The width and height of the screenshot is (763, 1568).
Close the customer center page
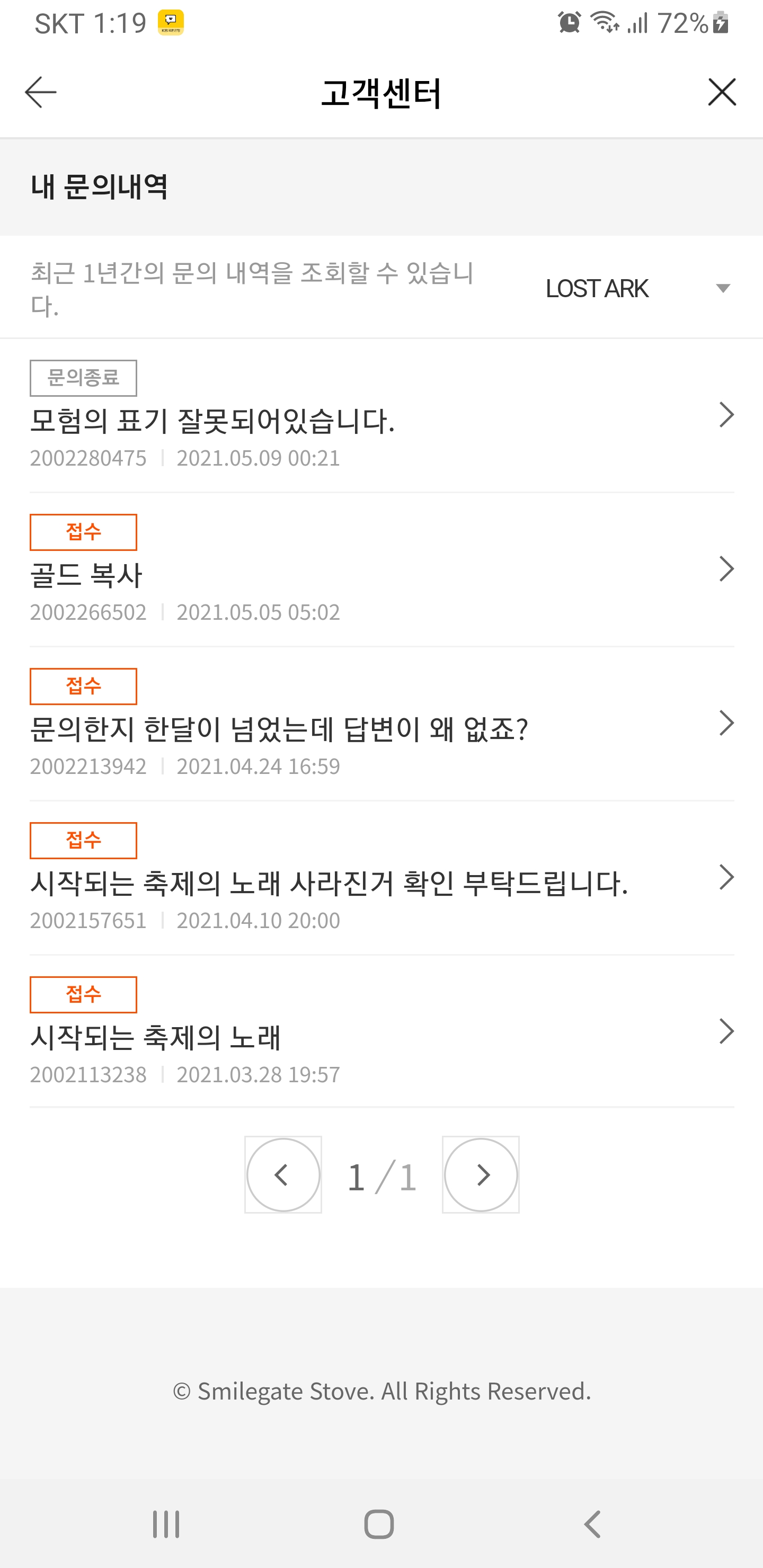(722, 93)
